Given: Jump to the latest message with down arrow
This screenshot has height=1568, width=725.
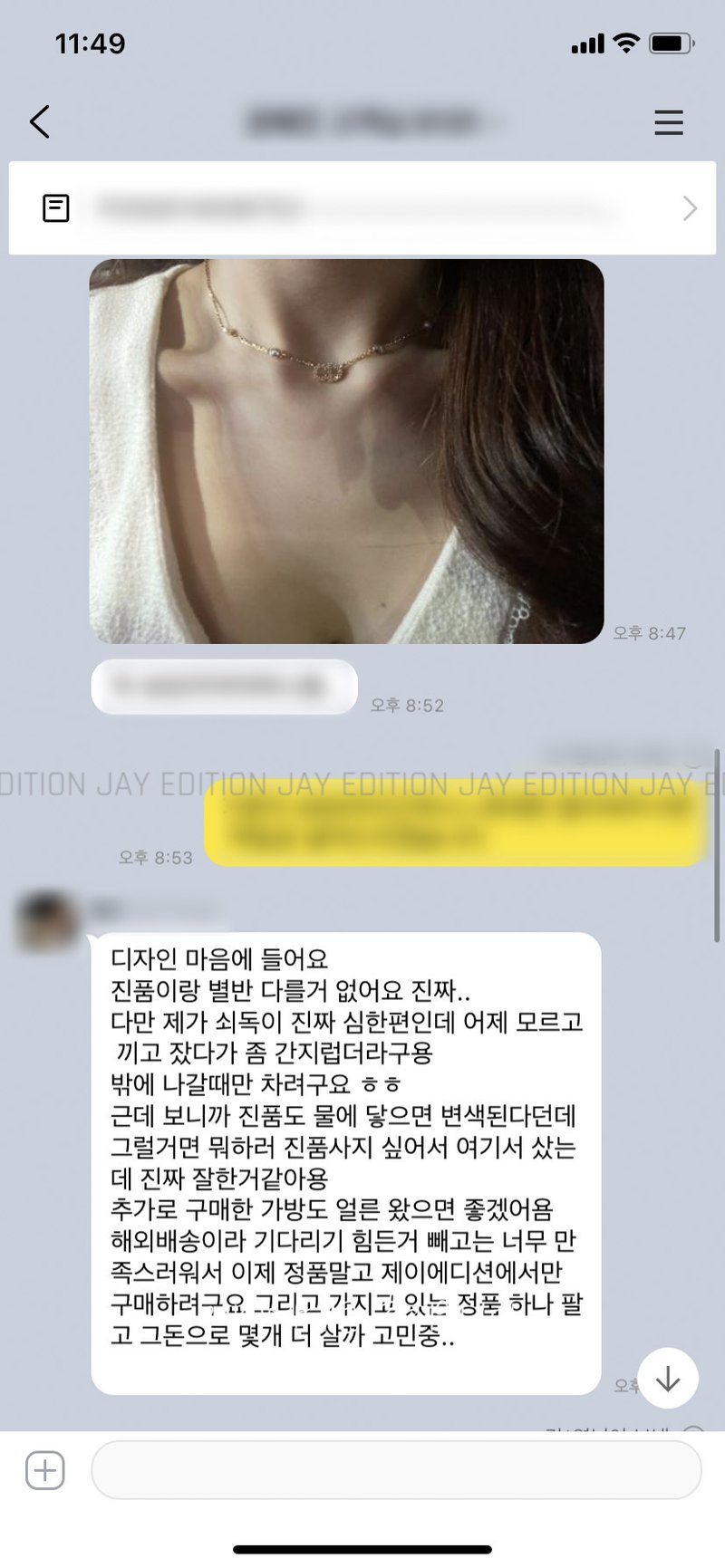Looking at the screenshot, I should tap(668, 1378).
